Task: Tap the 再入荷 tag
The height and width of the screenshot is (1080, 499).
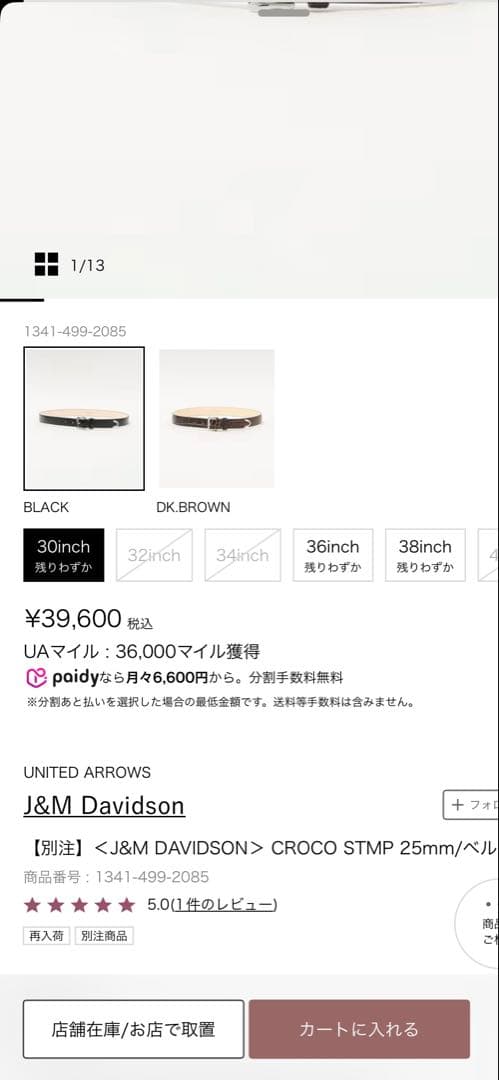Action: [x=46, y=935]
